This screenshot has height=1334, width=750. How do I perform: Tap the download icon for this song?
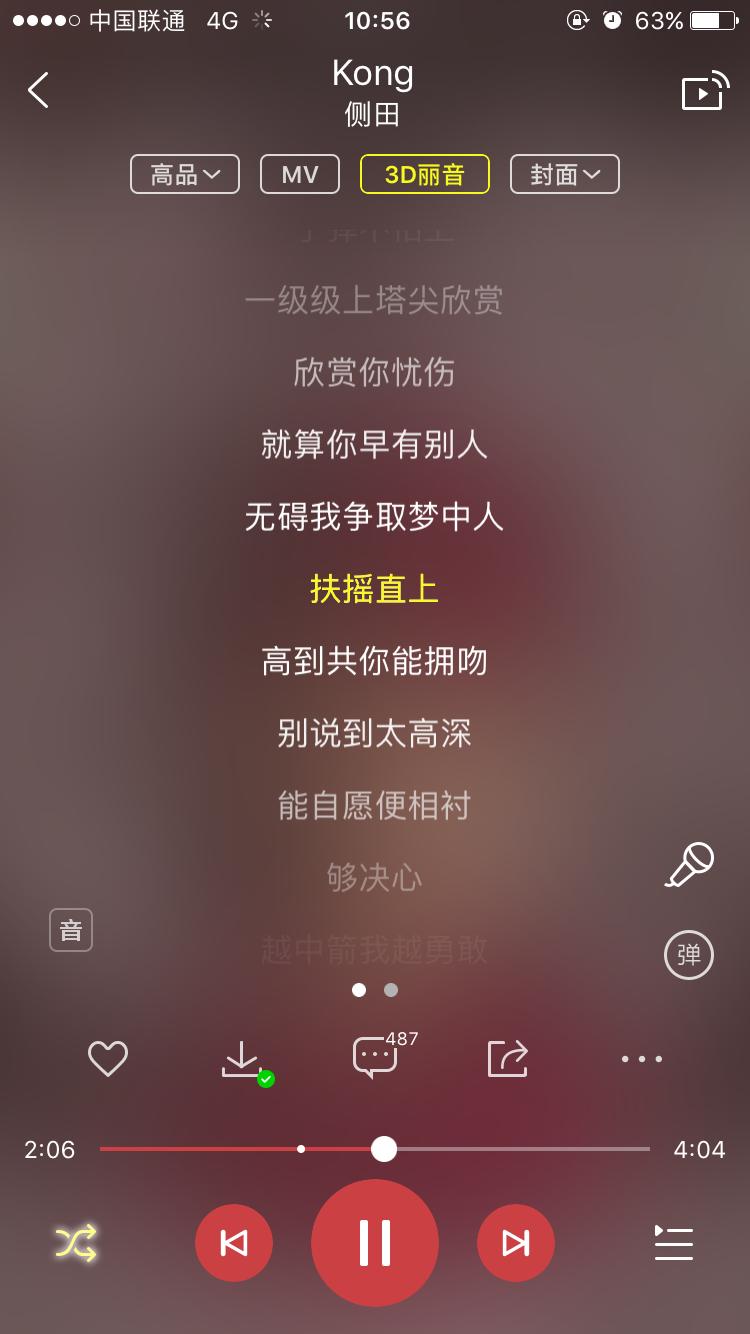(240, 1058)
